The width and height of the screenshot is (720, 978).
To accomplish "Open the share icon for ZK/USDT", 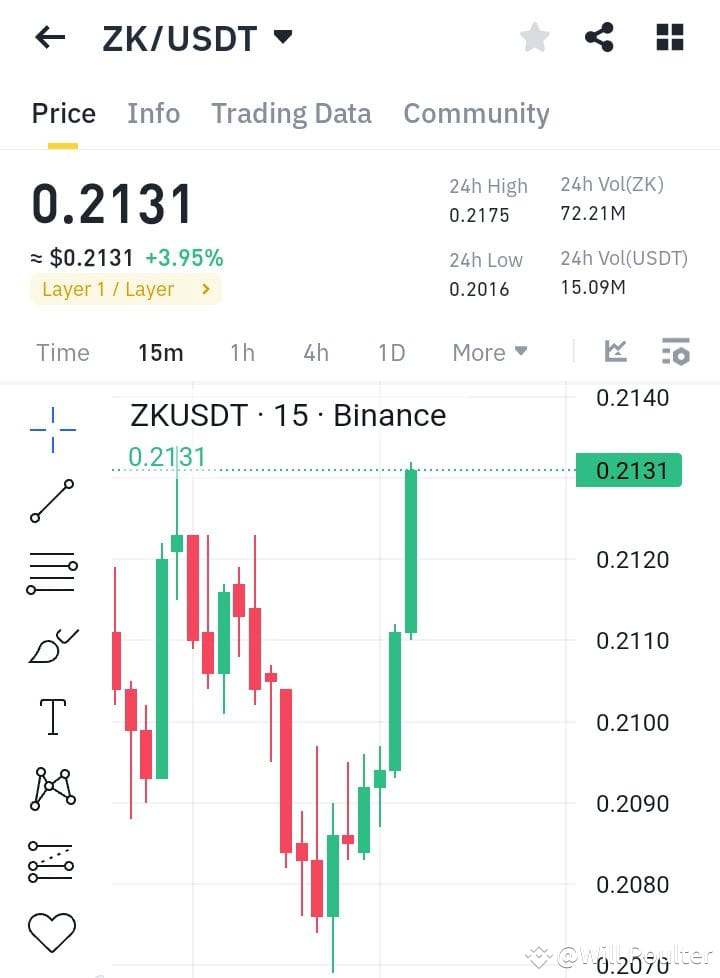I will pos(599,37).
